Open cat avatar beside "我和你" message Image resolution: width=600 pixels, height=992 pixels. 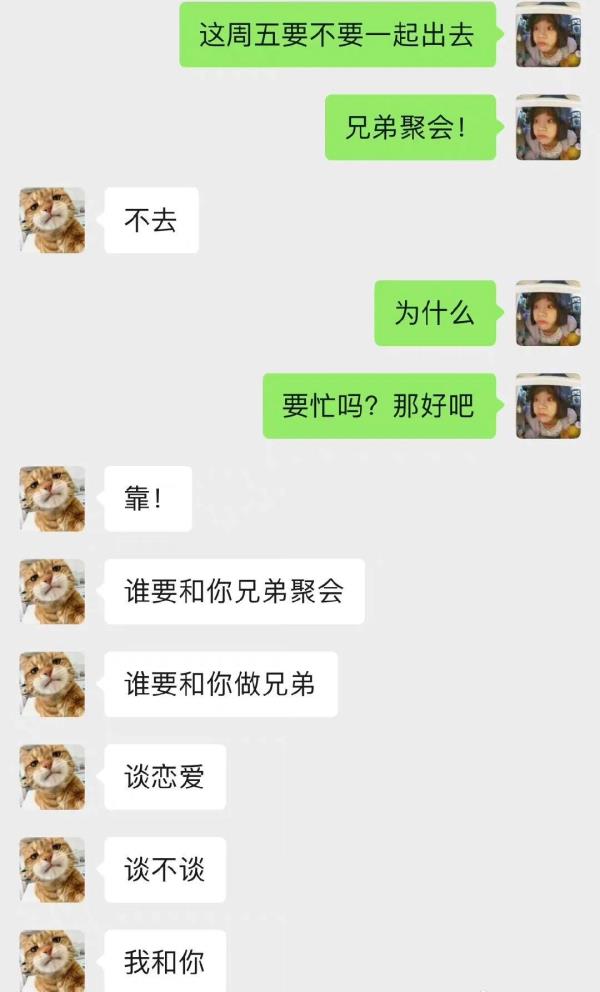click(52, 960)
